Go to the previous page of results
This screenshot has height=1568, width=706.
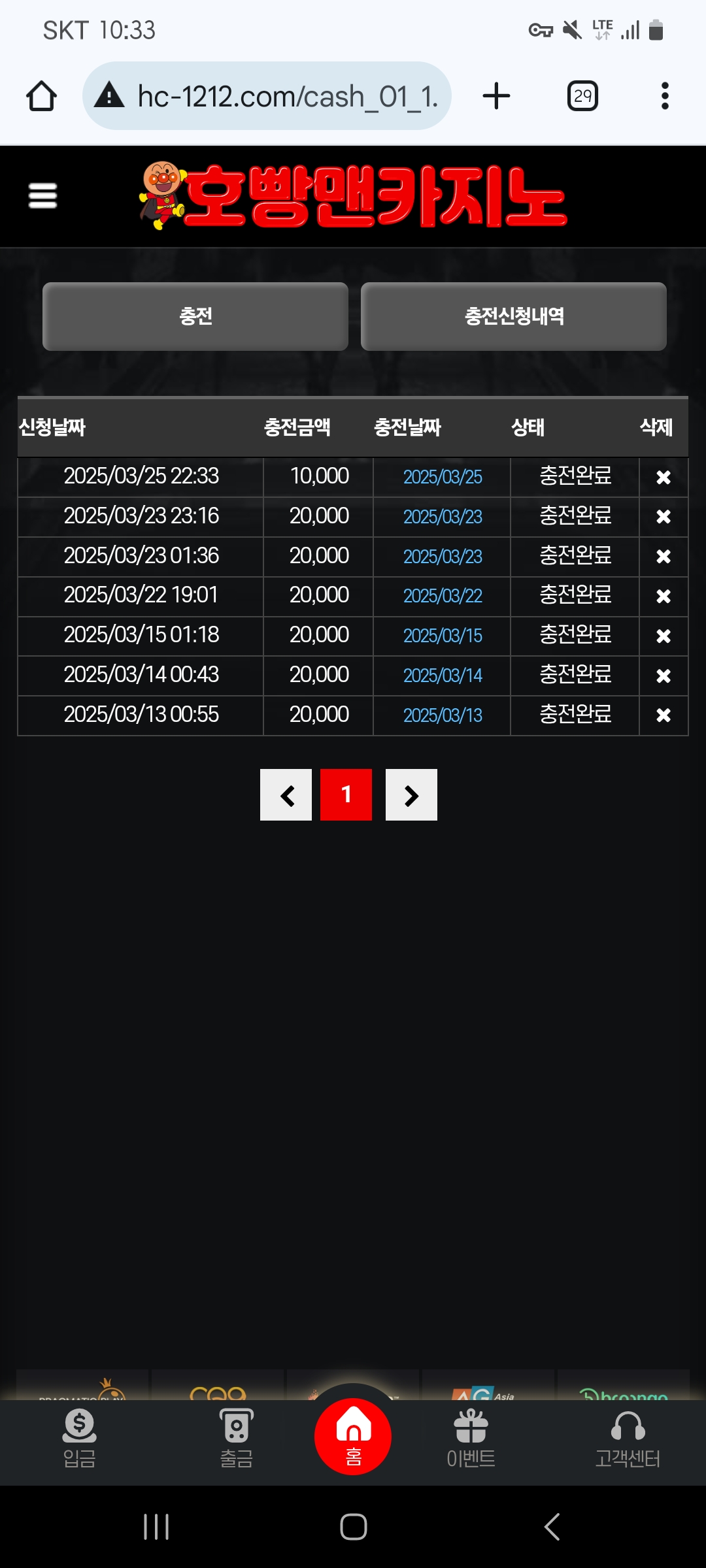tap(286, 795)
